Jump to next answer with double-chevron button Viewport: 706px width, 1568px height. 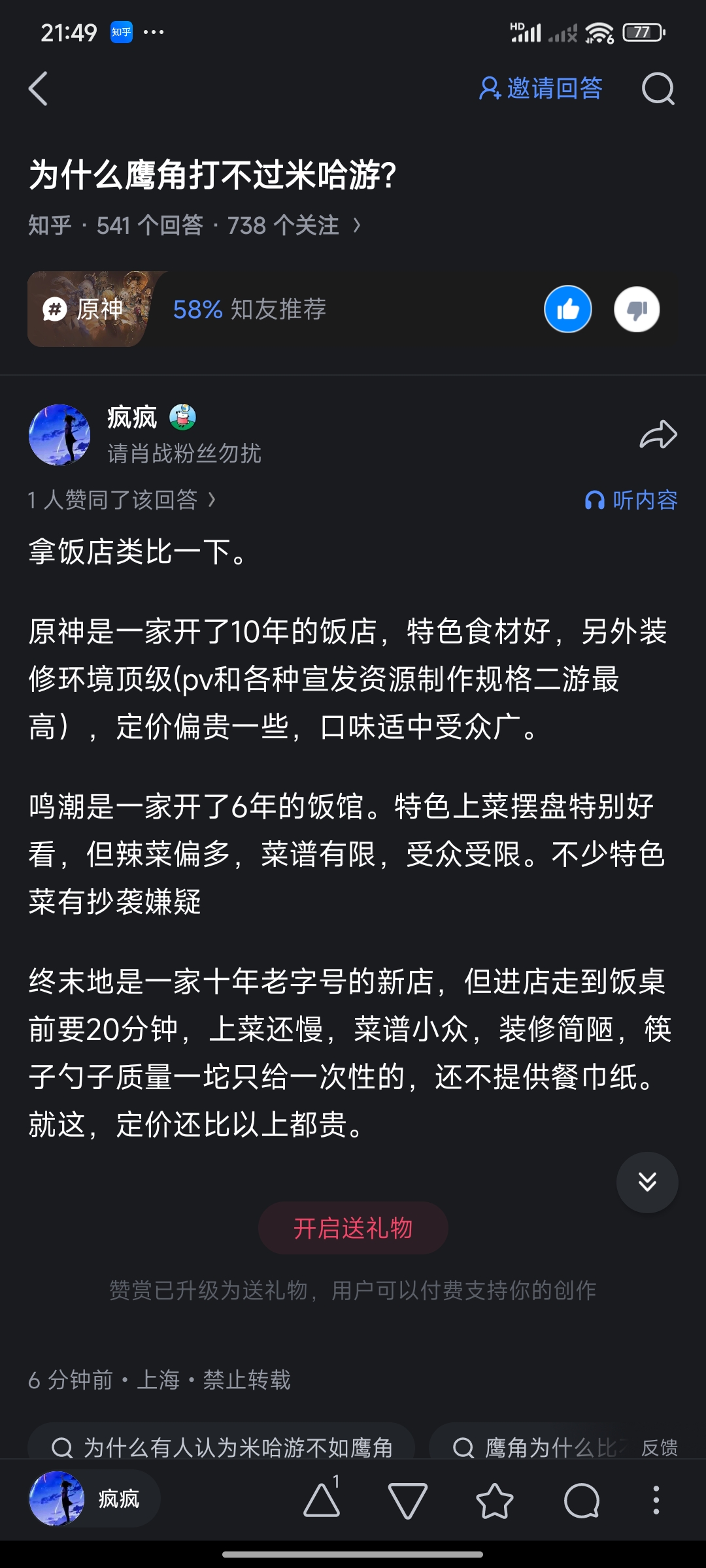(647, 1182)
